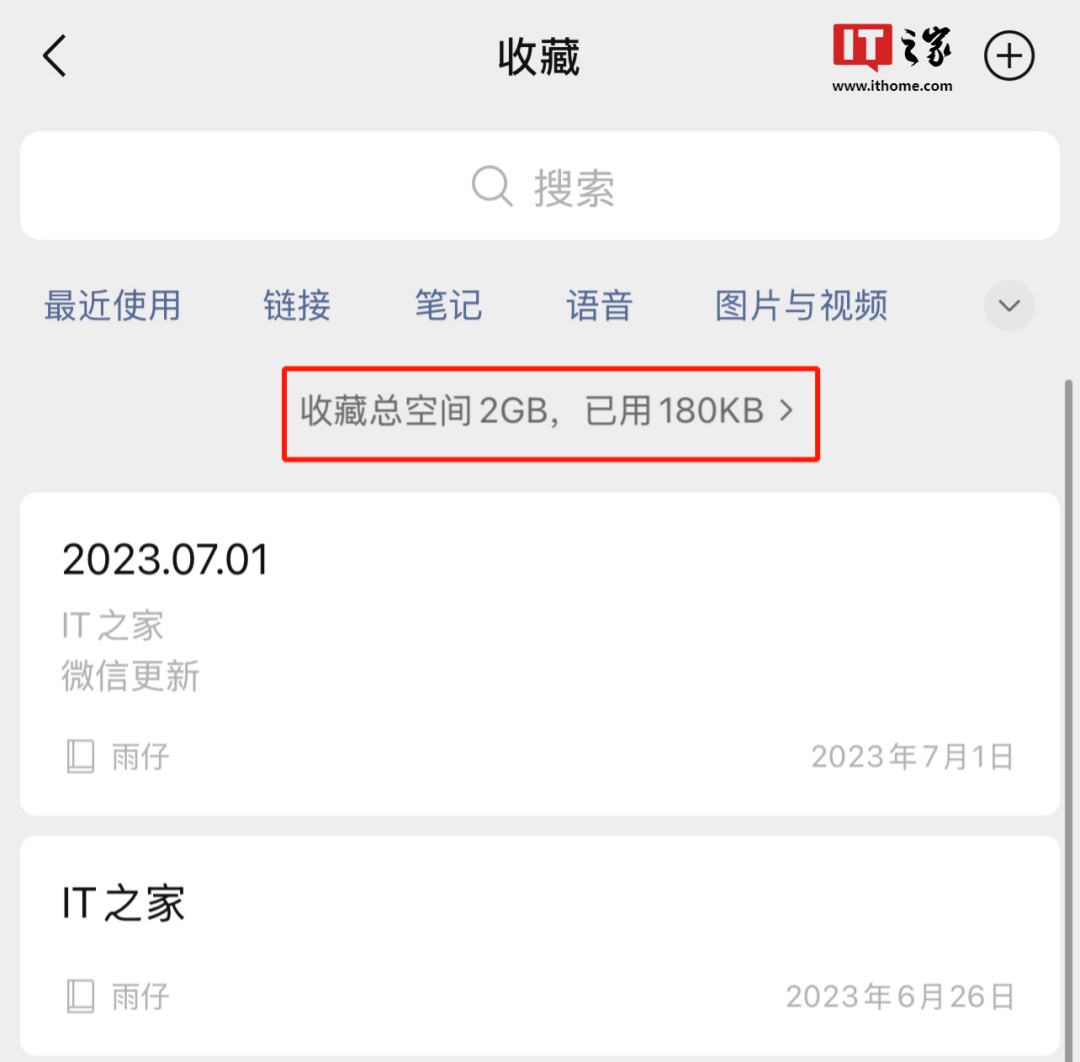Screen dimensions: 1080x1062
Task: Select the 最近使用 filter
Action: point(112,305)
